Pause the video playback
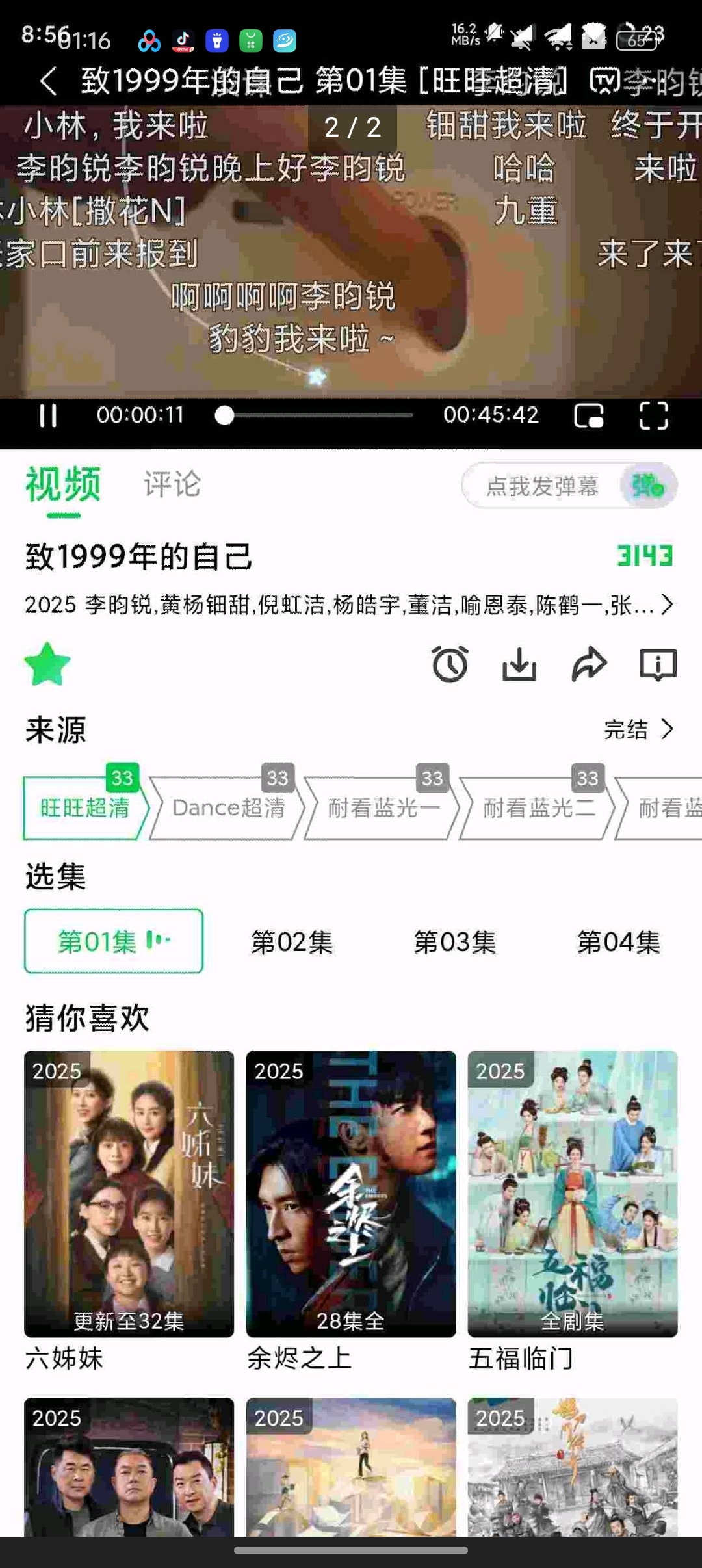Image resolution: width=702 pixels, height=1568 pixels. pyautogui.click(x=48, y=415)
